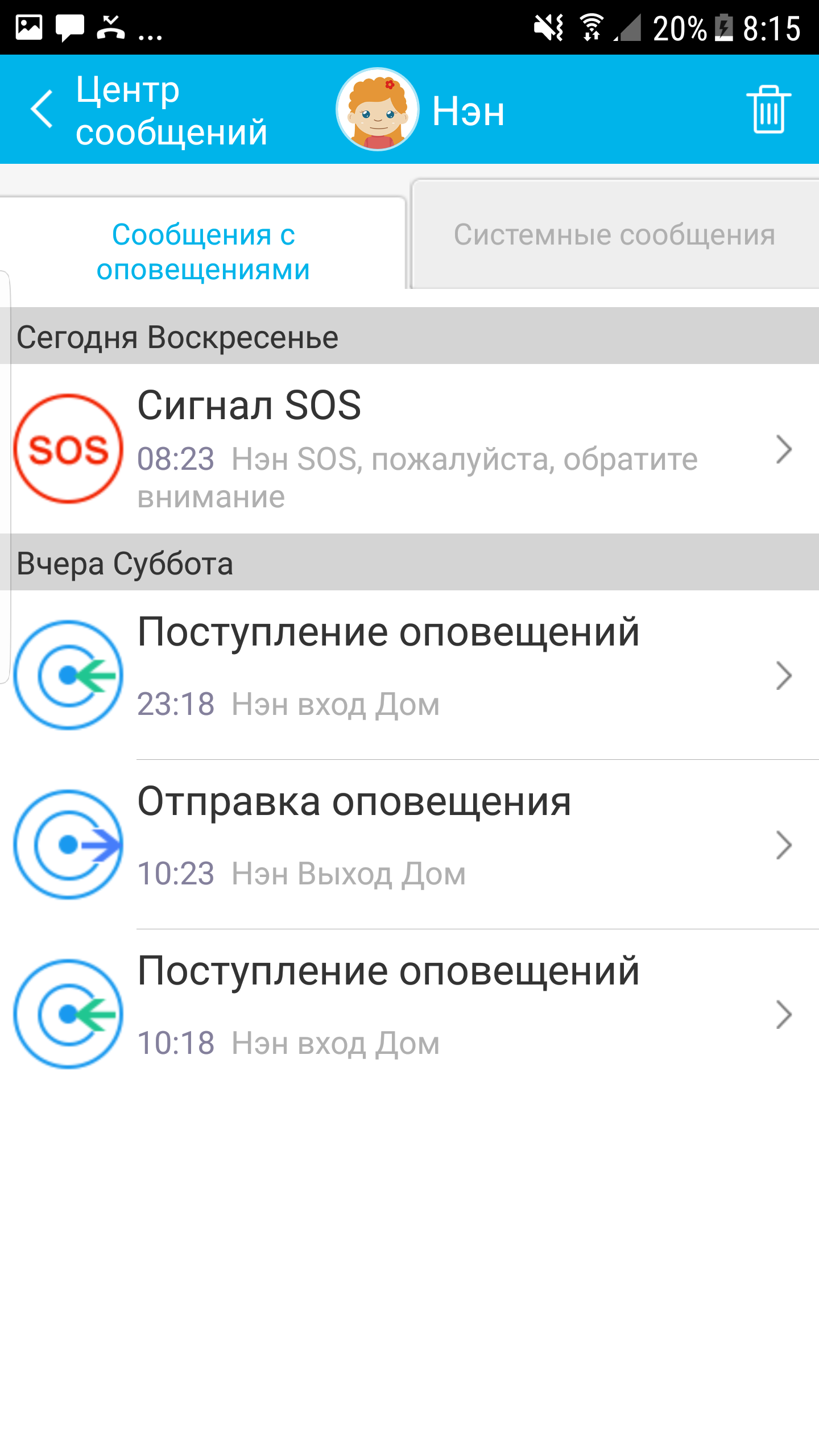Select the Сообщения с оповещениями tab
This screenshot has height=1456, width=819.
click(203, 251)
